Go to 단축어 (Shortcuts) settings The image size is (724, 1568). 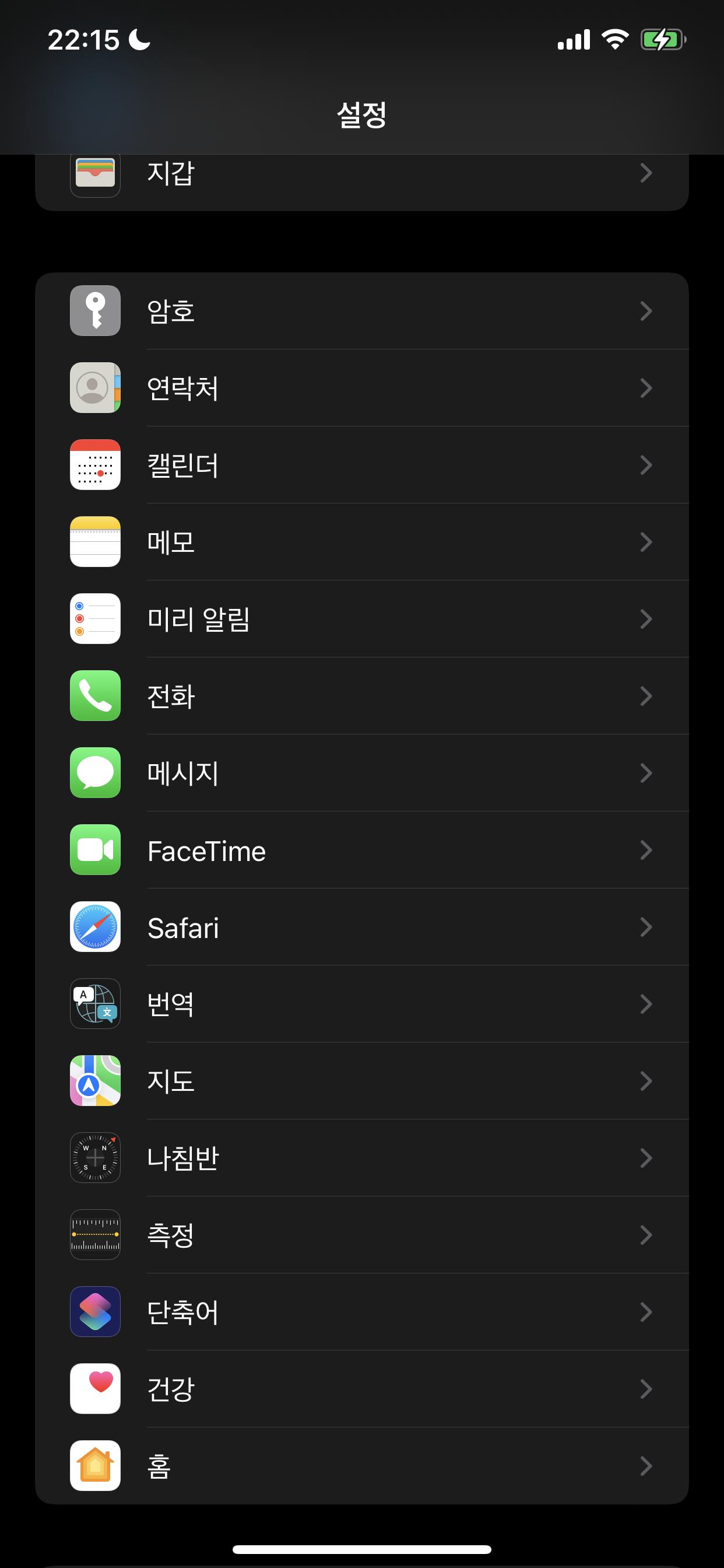[x=361, y=1312]
